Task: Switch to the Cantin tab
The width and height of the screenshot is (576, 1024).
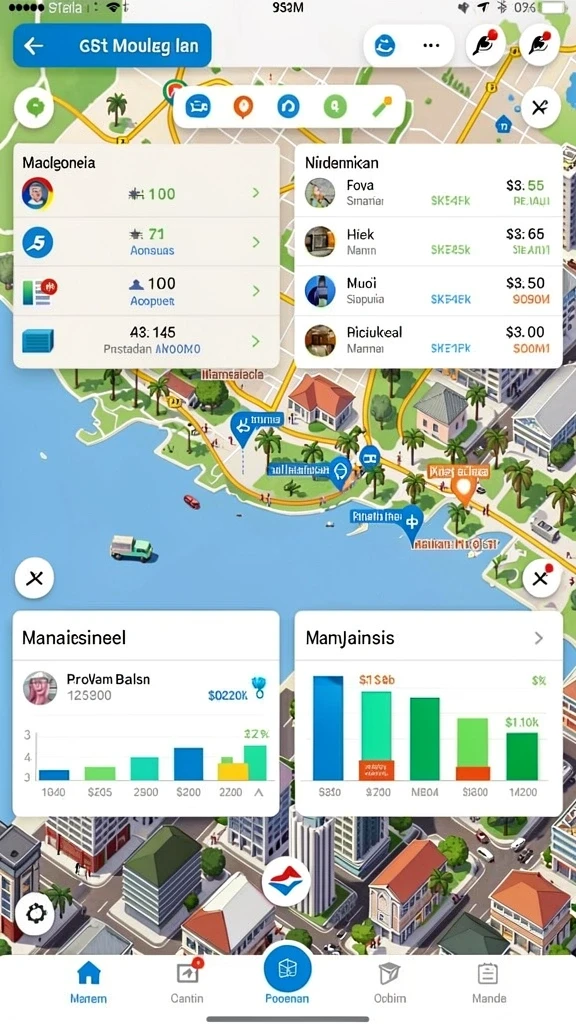Action: (x=187, y=984)
